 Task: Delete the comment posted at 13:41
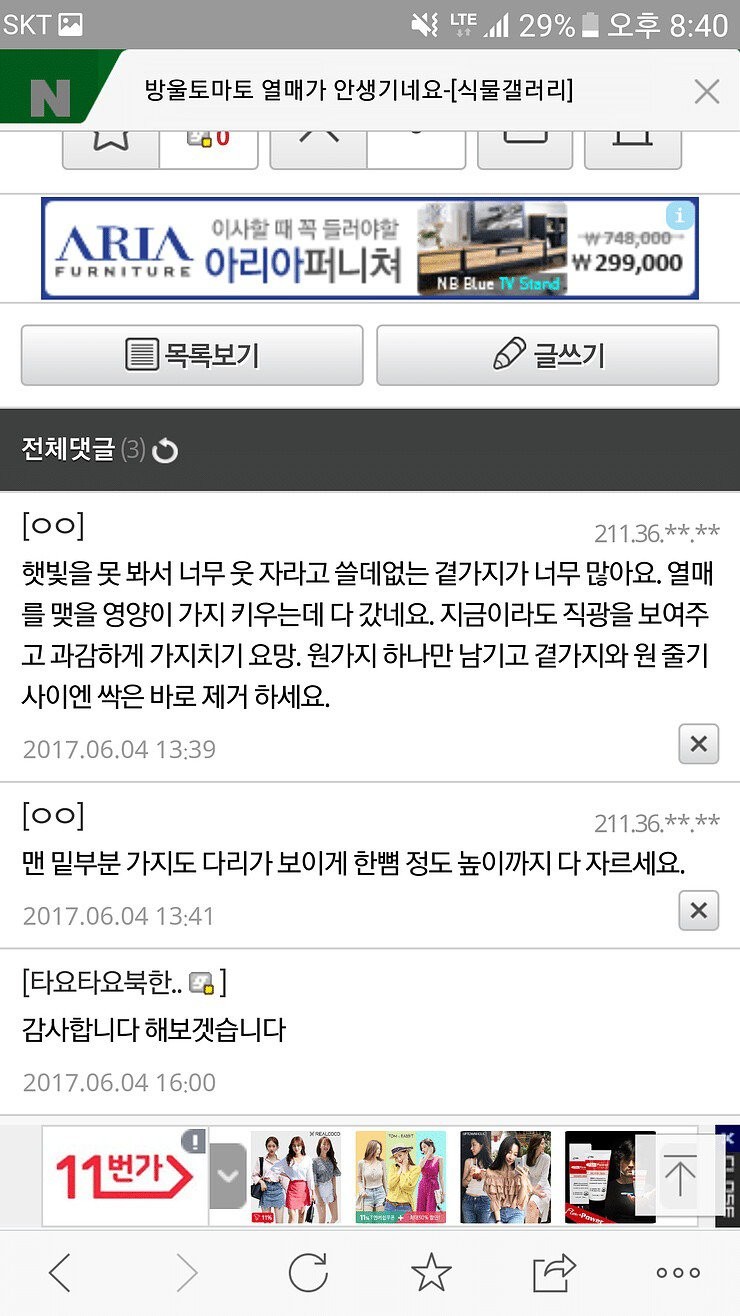click(x=698, y=910)
